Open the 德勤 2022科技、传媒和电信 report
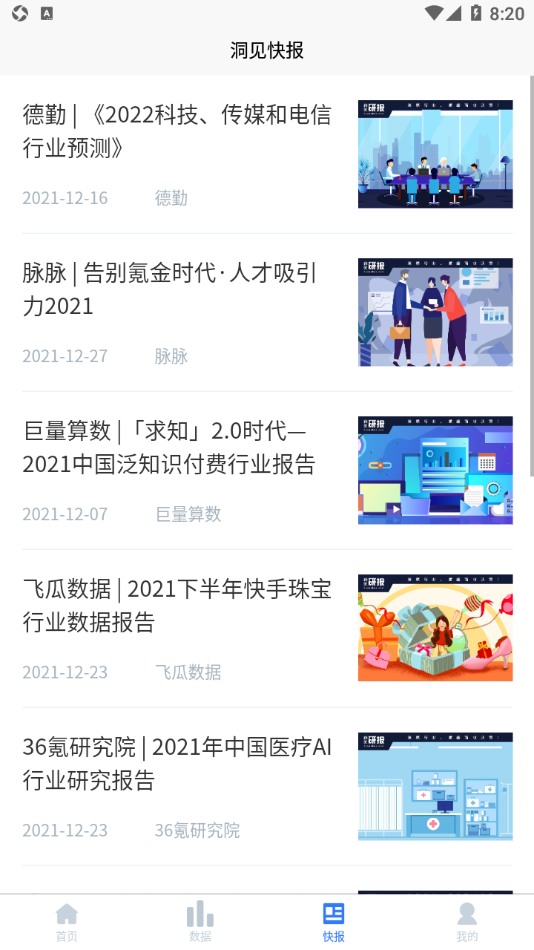Screen dimensions: 534x950 [x=267, y=154]
